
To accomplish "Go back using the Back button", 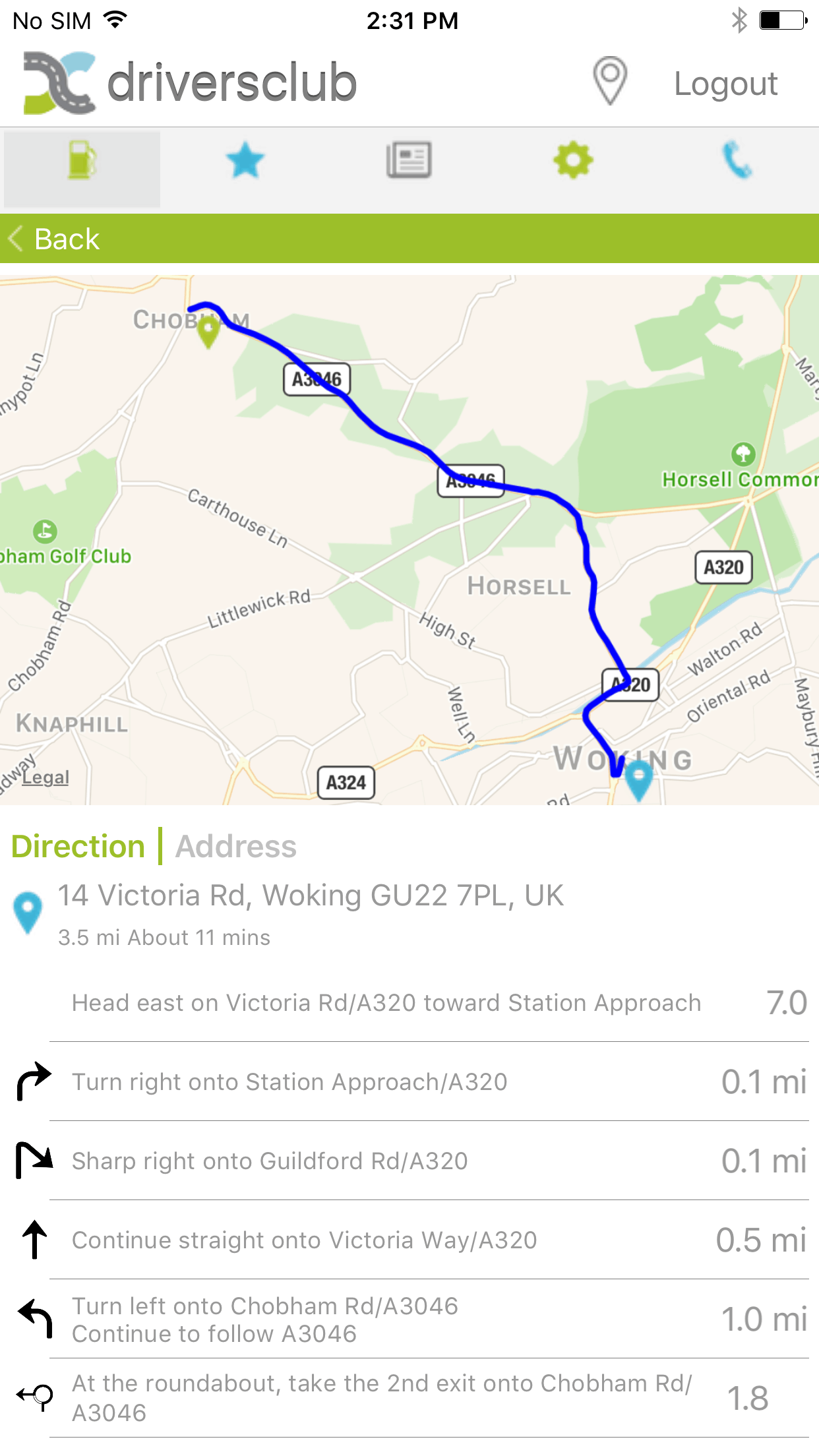I will click(54, 239).
